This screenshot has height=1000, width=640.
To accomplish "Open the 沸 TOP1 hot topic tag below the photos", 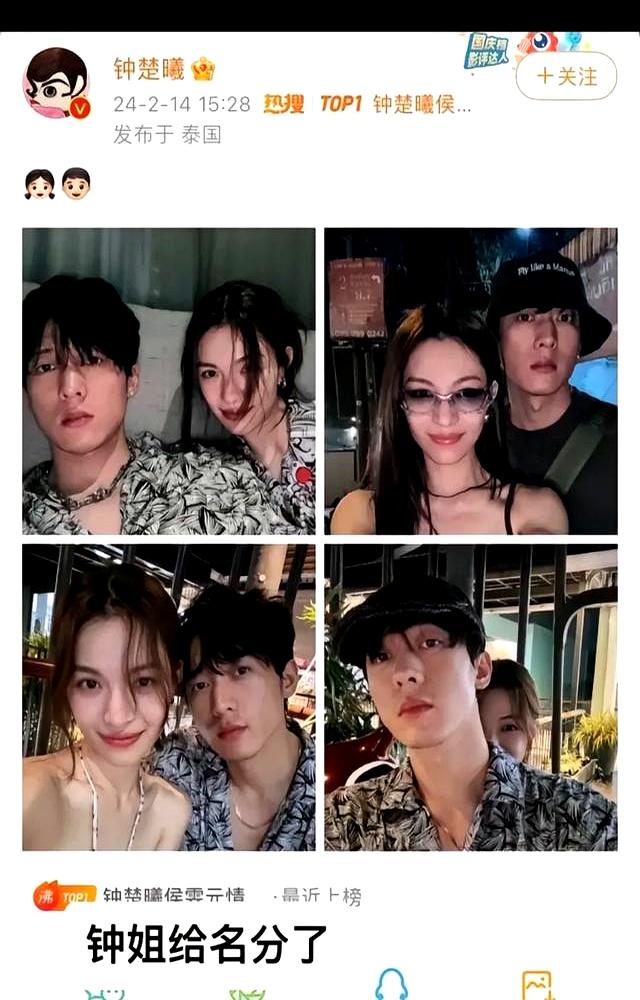I will 140,894.
